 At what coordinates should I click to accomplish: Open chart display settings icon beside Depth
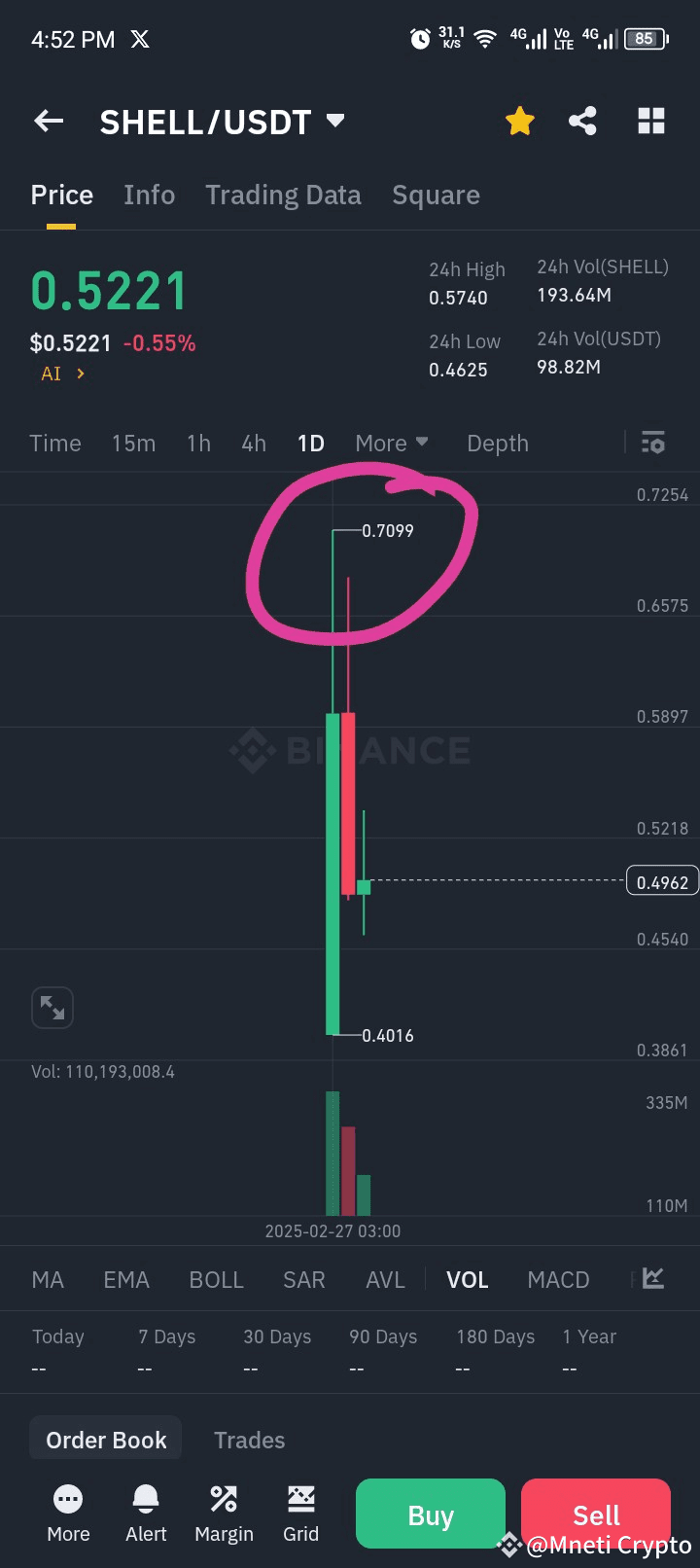coord(652,443)
